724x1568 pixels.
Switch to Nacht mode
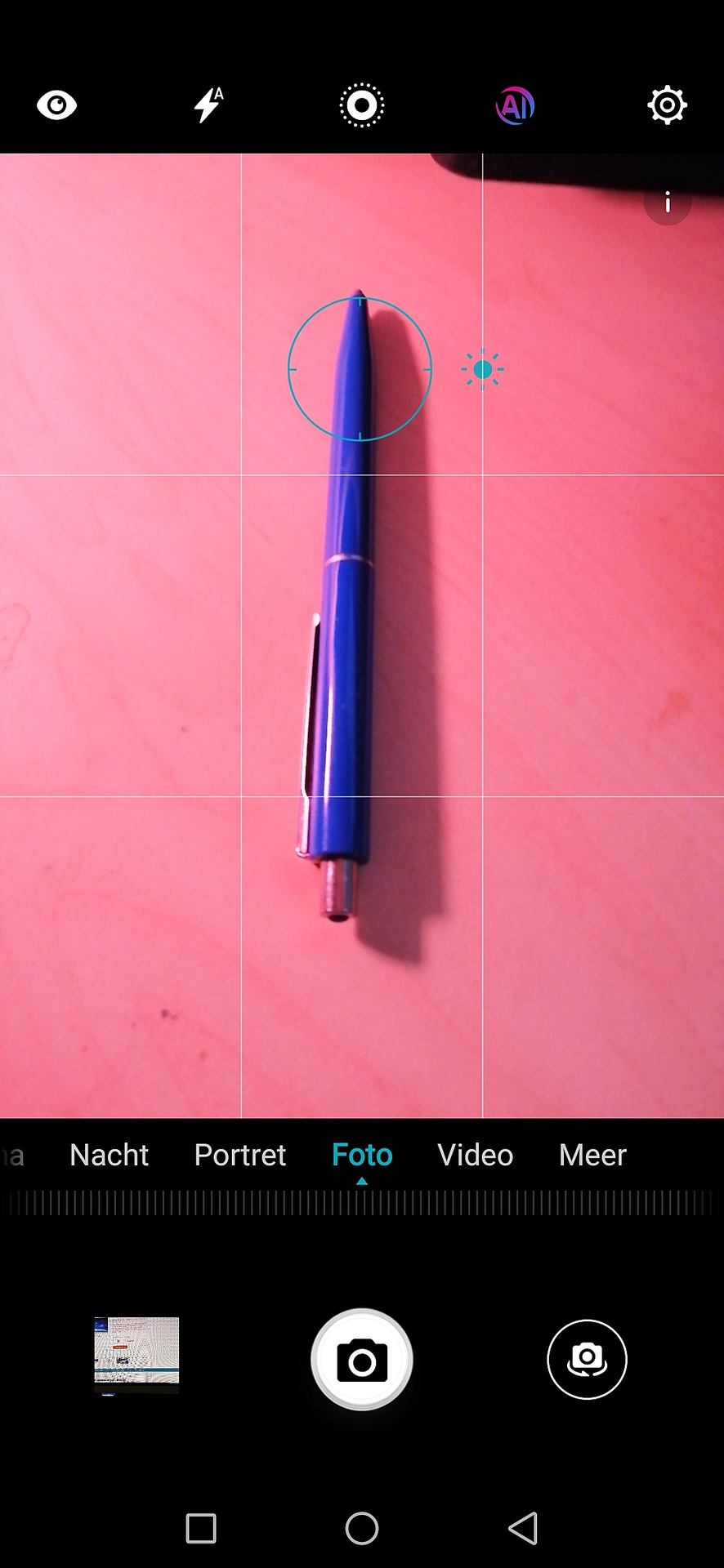109,1155
